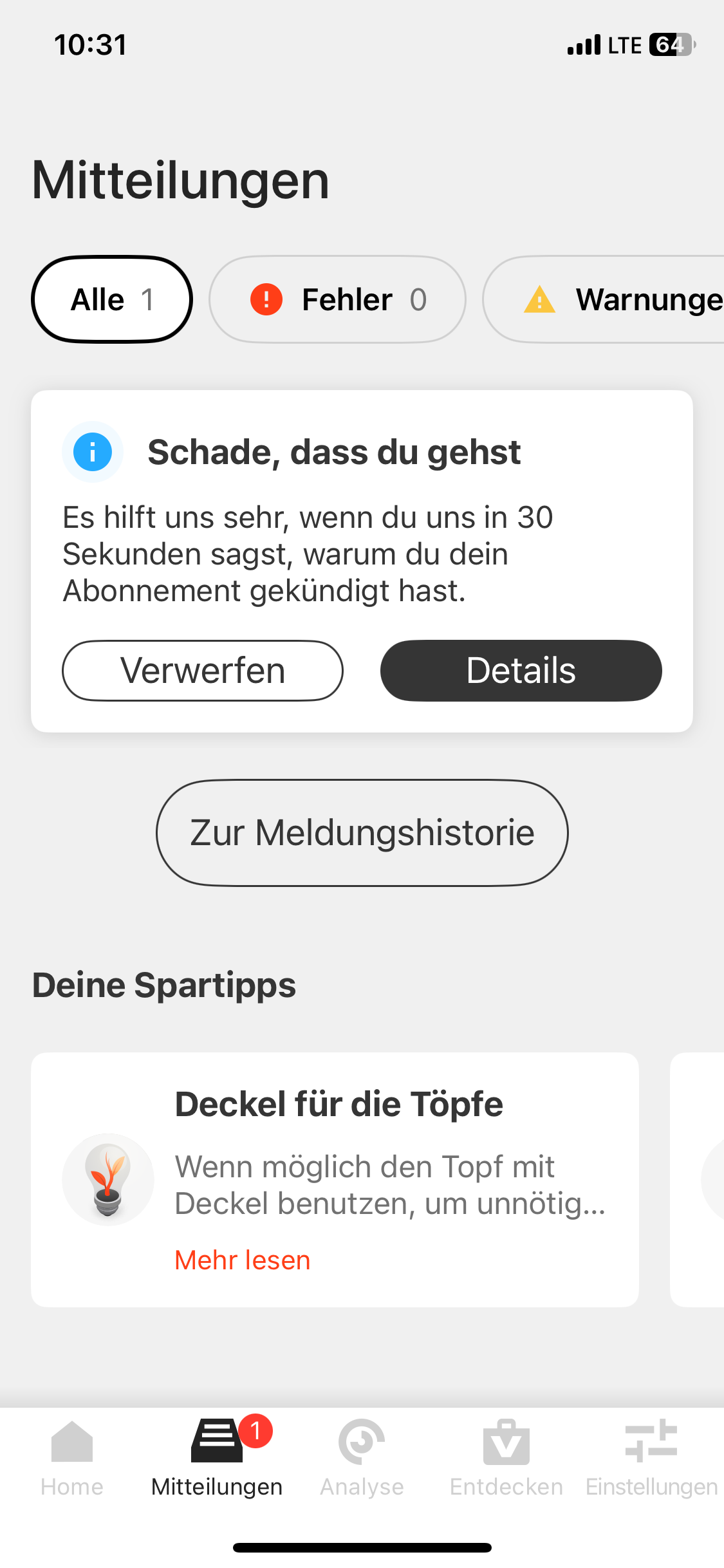
Task: Switch to the Home tab
Action: [72, 1458]
